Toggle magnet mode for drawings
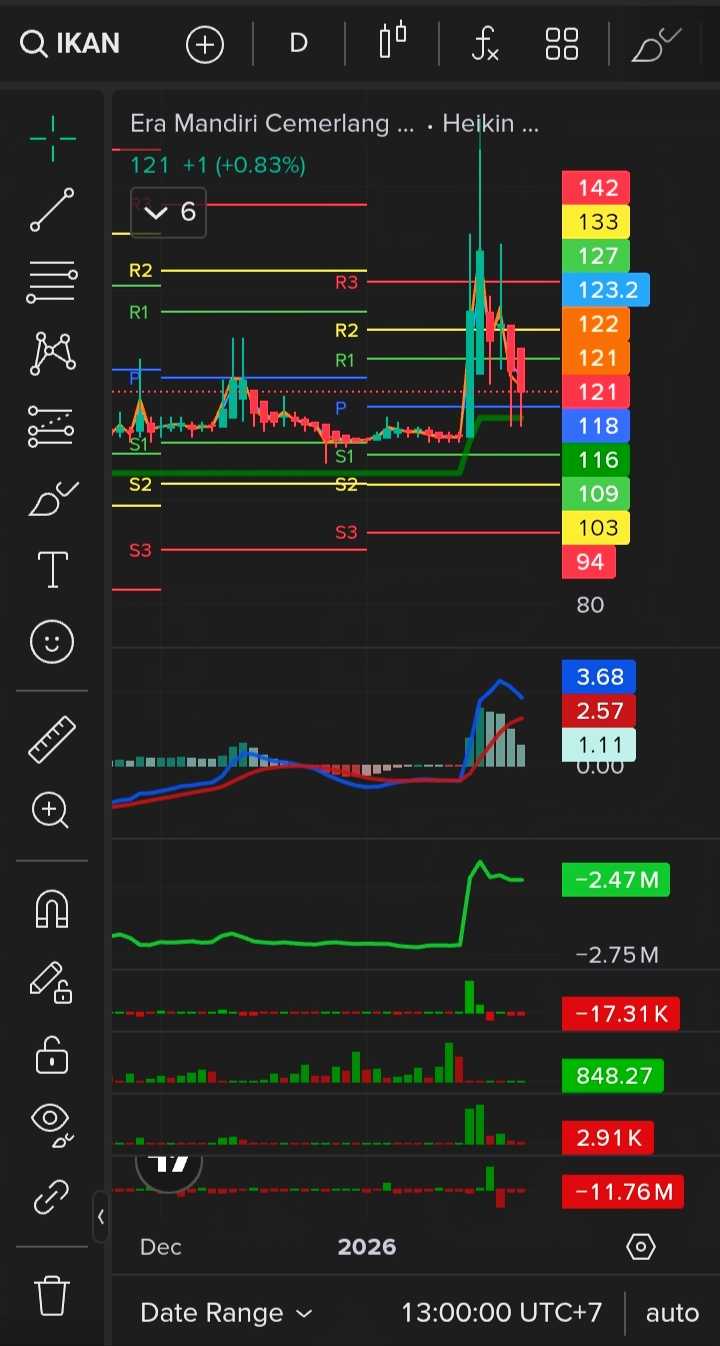 click(x=52, y=909)
